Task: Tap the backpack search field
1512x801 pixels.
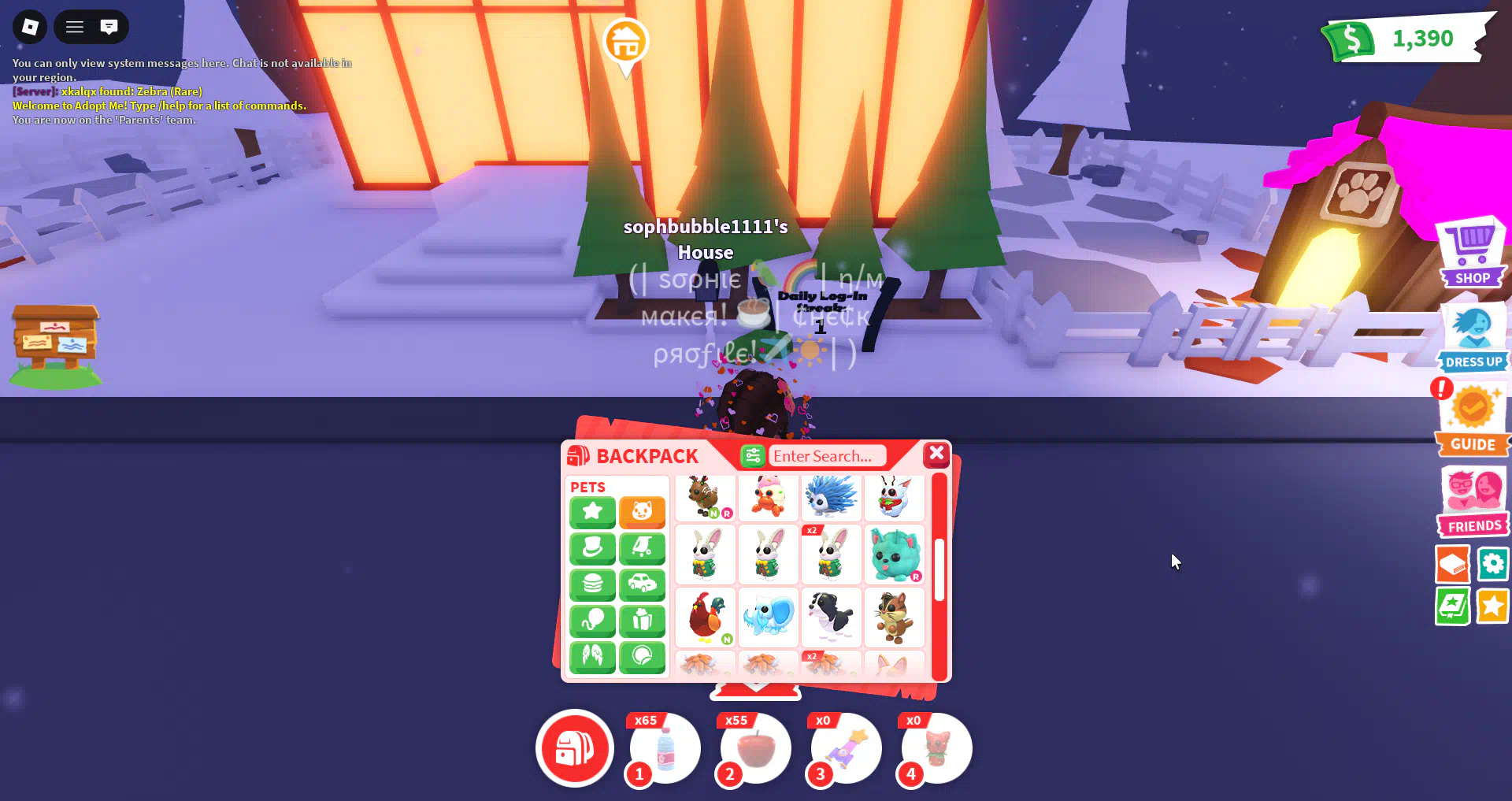Action: (x=826, y=456)
